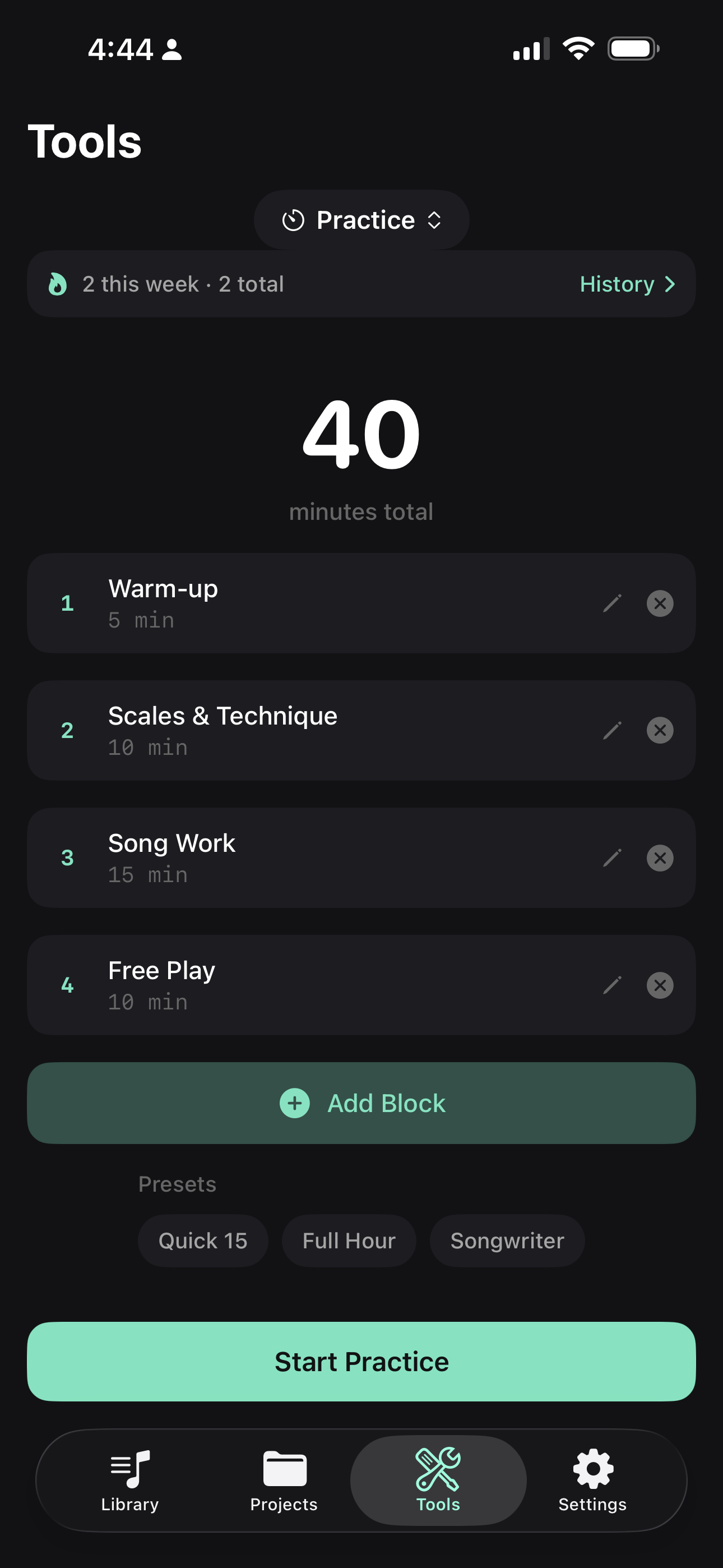Edit the Warm-up block with pencil icon
The image size is (723, 1568).
[612, 603]
